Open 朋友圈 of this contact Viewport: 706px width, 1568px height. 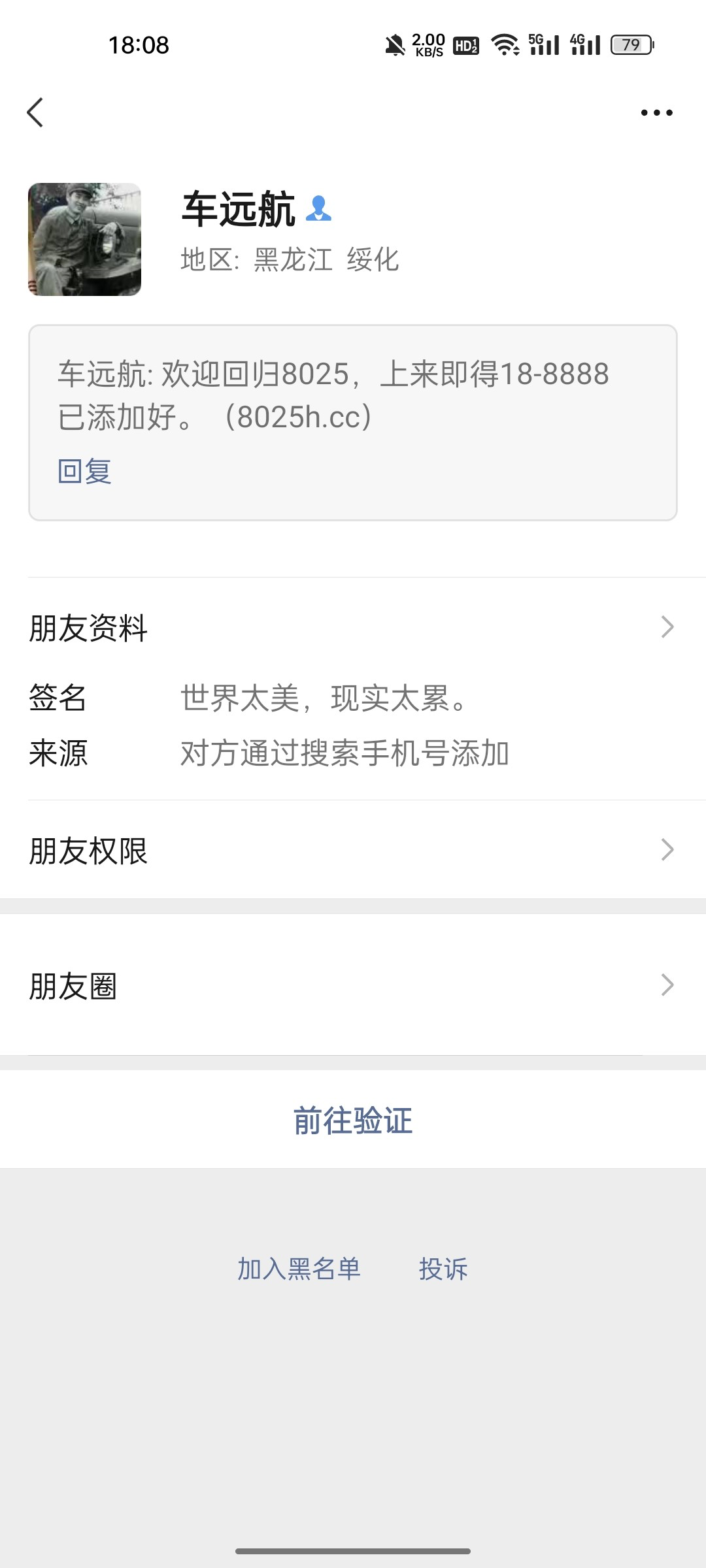click(353, 985)
